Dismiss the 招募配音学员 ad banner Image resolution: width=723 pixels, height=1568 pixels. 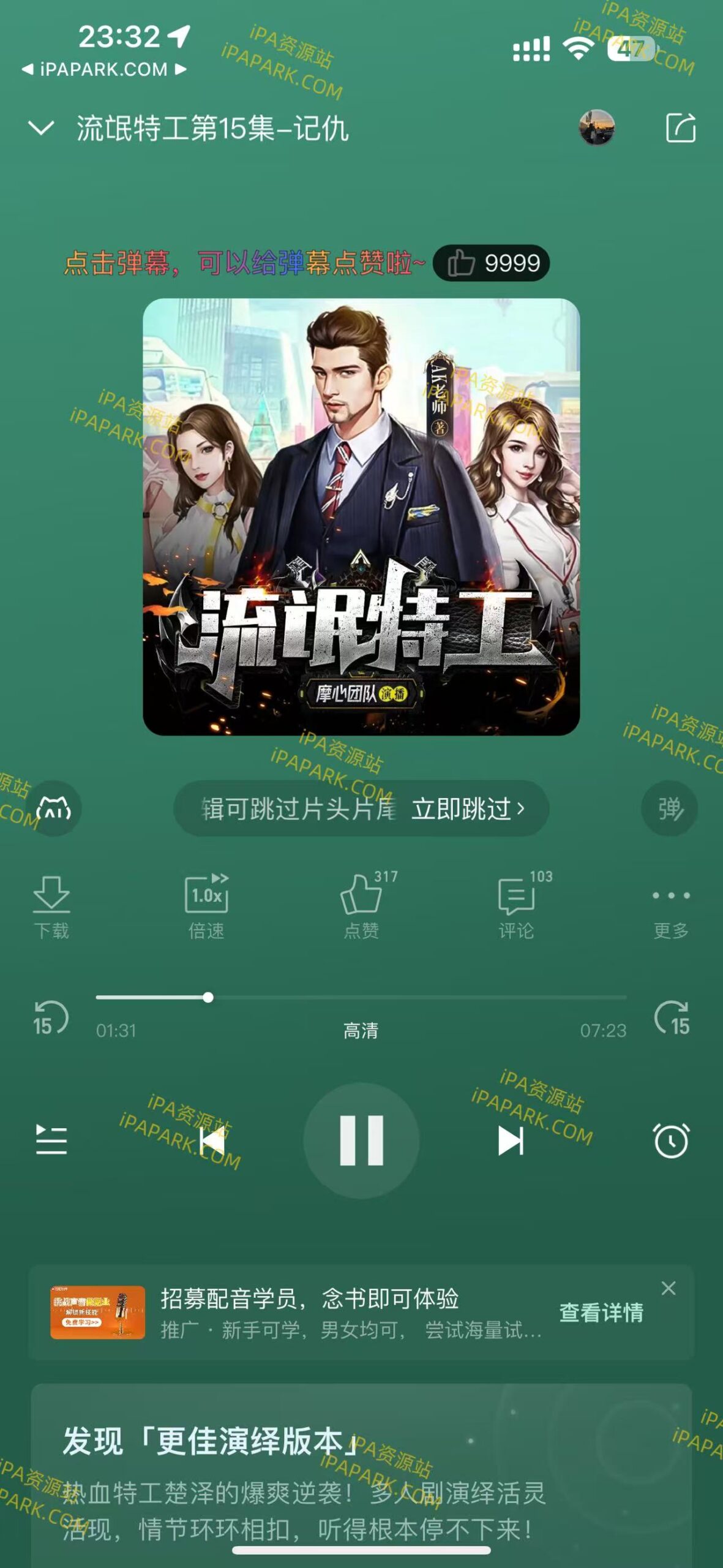click(x=669, y=1288)
